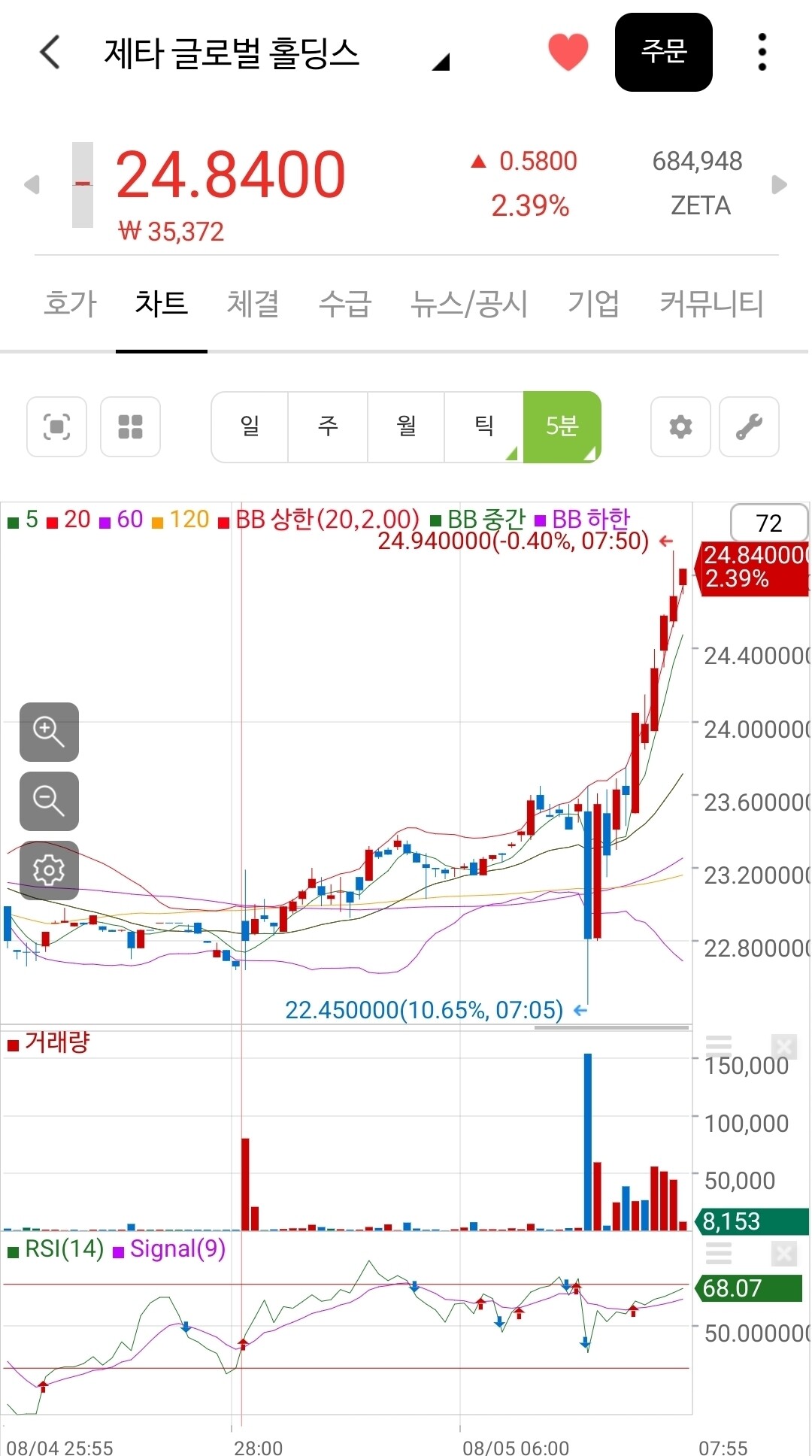Screen dimensions: 812x1456
Task: Switch to the 체결 tab
Action: click(253, 304)
